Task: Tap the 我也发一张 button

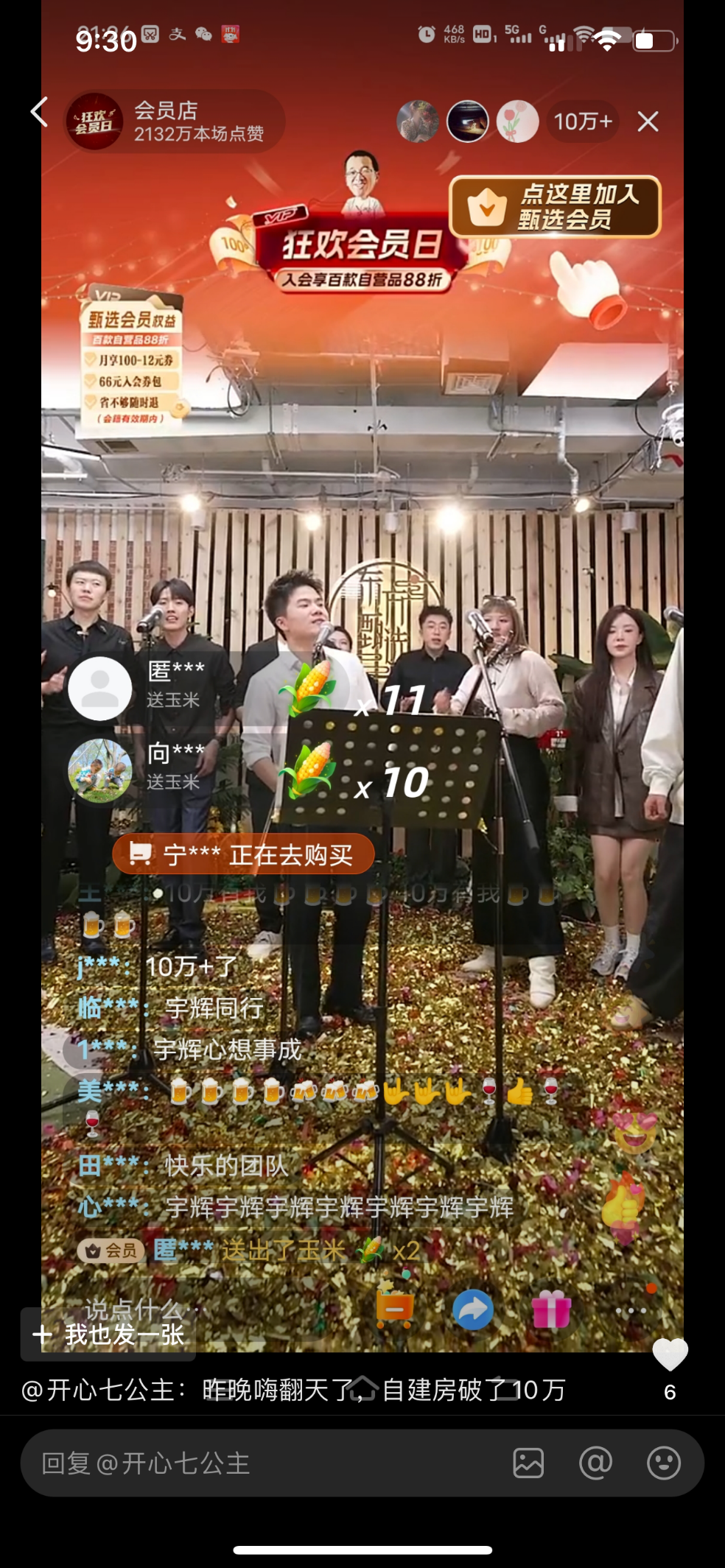Action: (108, 1334)
